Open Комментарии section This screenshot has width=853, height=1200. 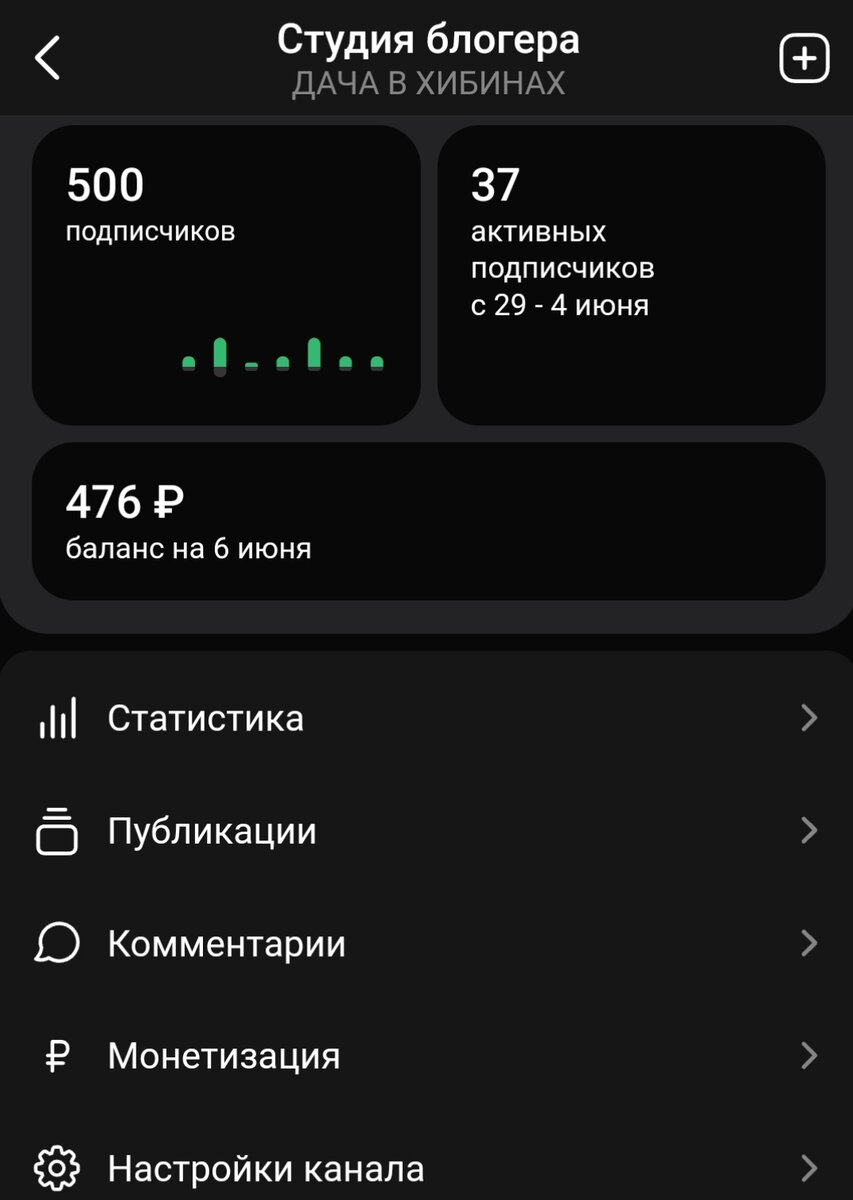(428, 944)
